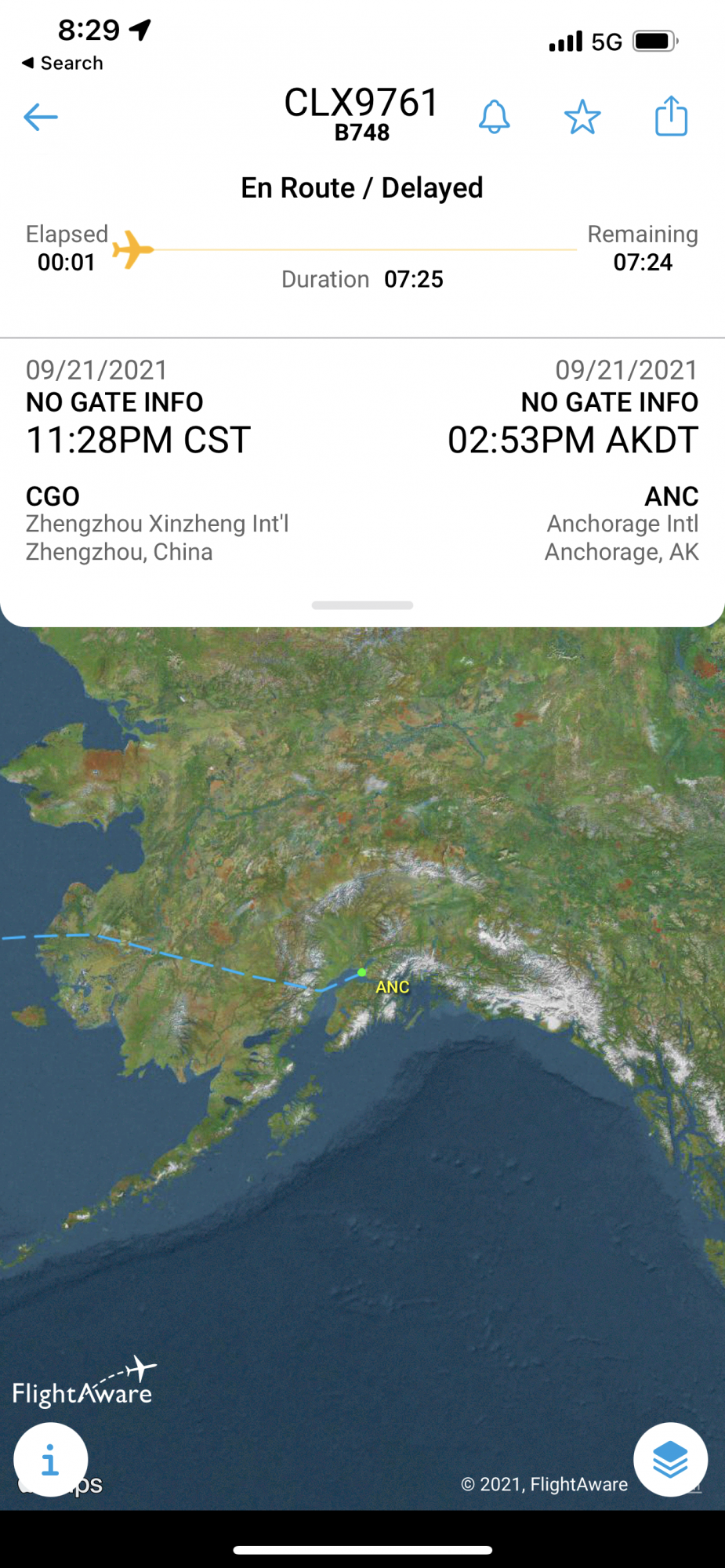Open the map layers selector
The width and height of the screenshot is (725, 1568).
click(670, 1460)
